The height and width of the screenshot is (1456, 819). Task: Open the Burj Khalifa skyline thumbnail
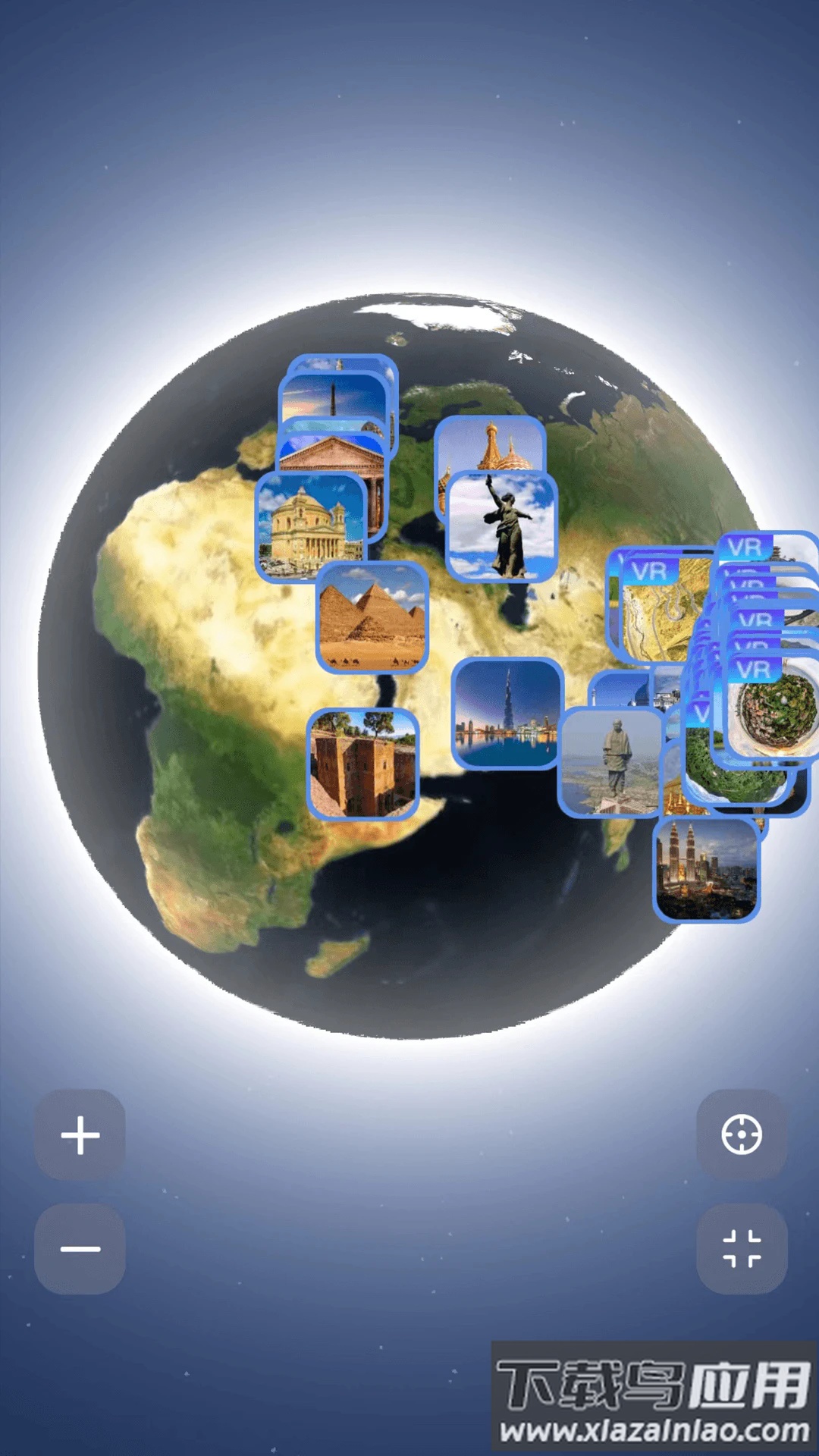507,714
